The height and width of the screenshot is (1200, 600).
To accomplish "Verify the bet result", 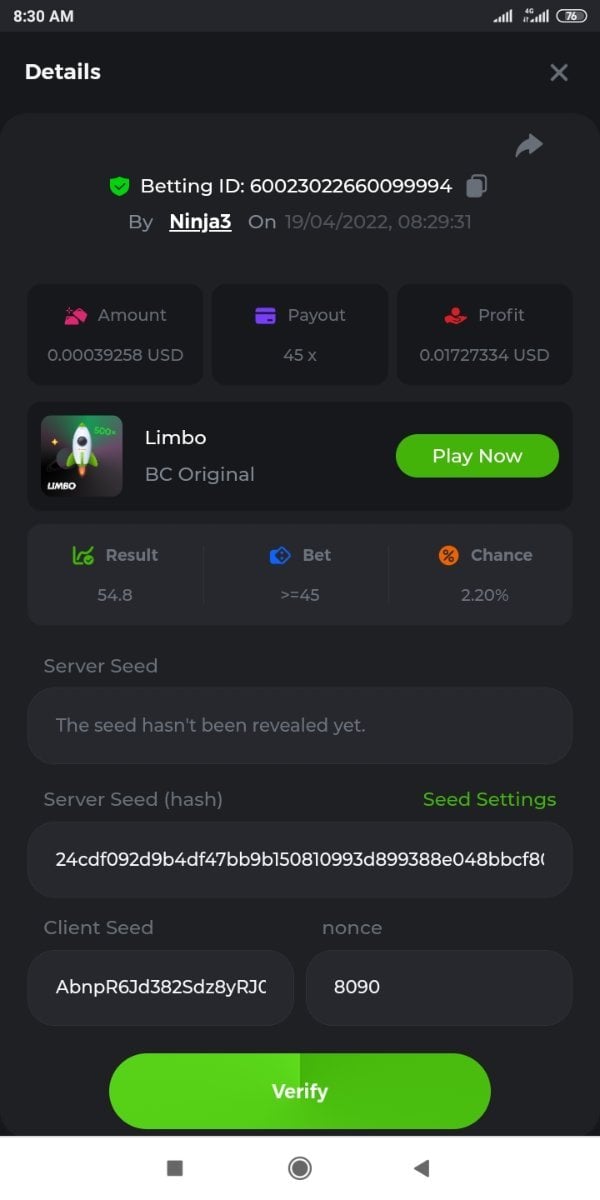I will [x=300, y=1091].
